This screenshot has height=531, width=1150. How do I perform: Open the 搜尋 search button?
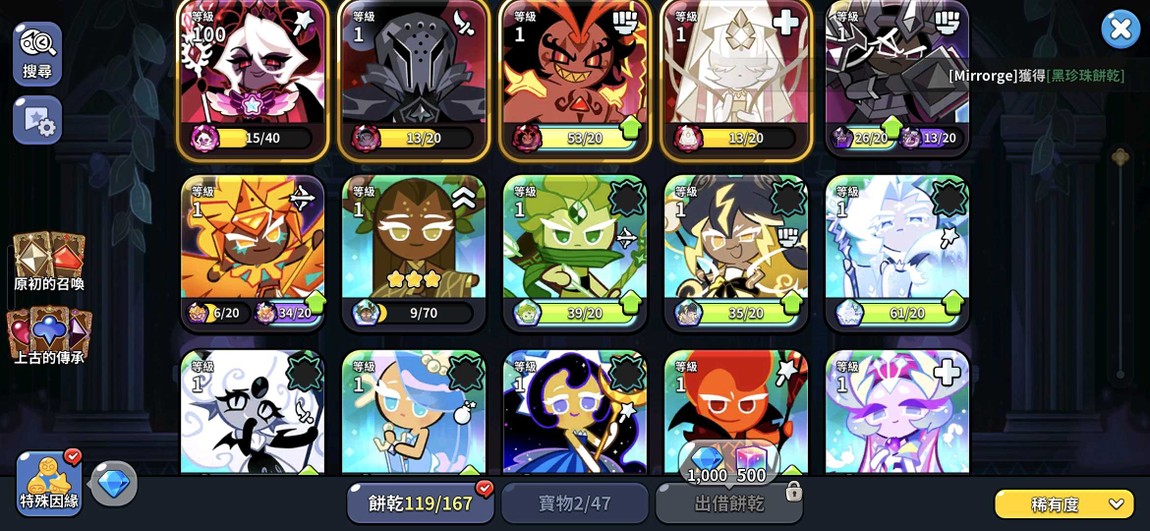coord(37,52)
